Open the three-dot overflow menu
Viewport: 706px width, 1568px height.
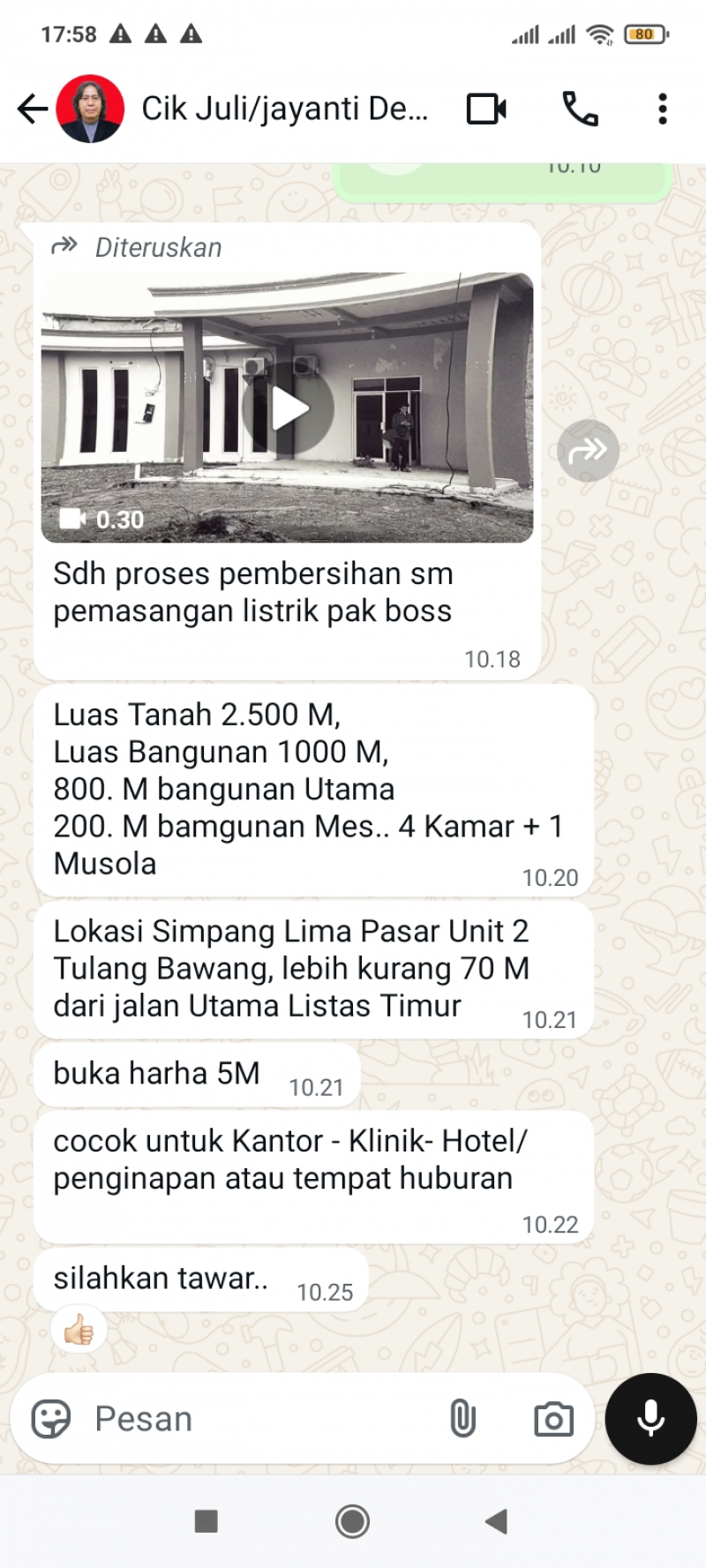pyautogui.click(x=662, y=109)
